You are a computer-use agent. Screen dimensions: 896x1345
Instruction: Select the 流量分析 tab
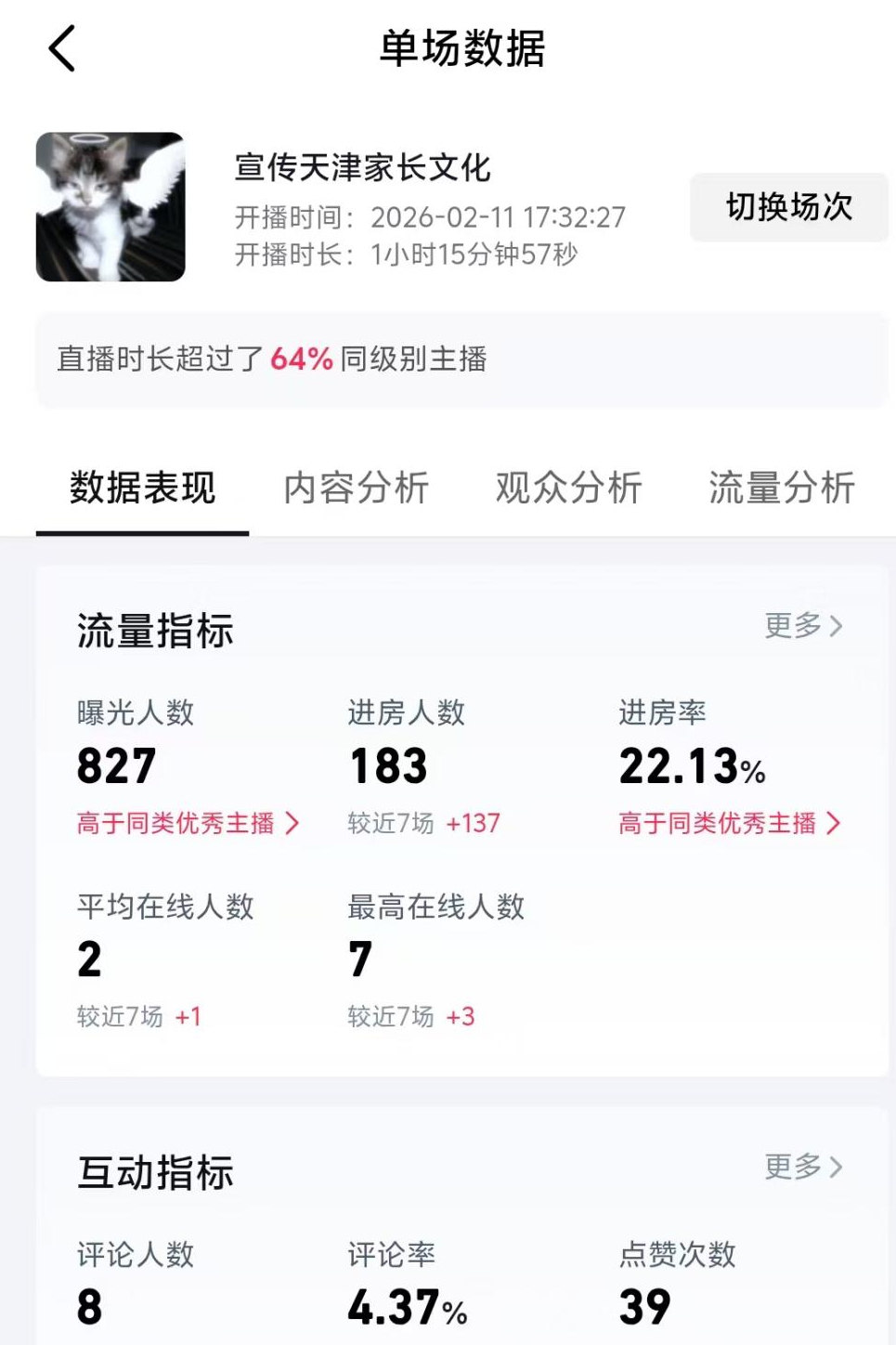coord(781,488)
